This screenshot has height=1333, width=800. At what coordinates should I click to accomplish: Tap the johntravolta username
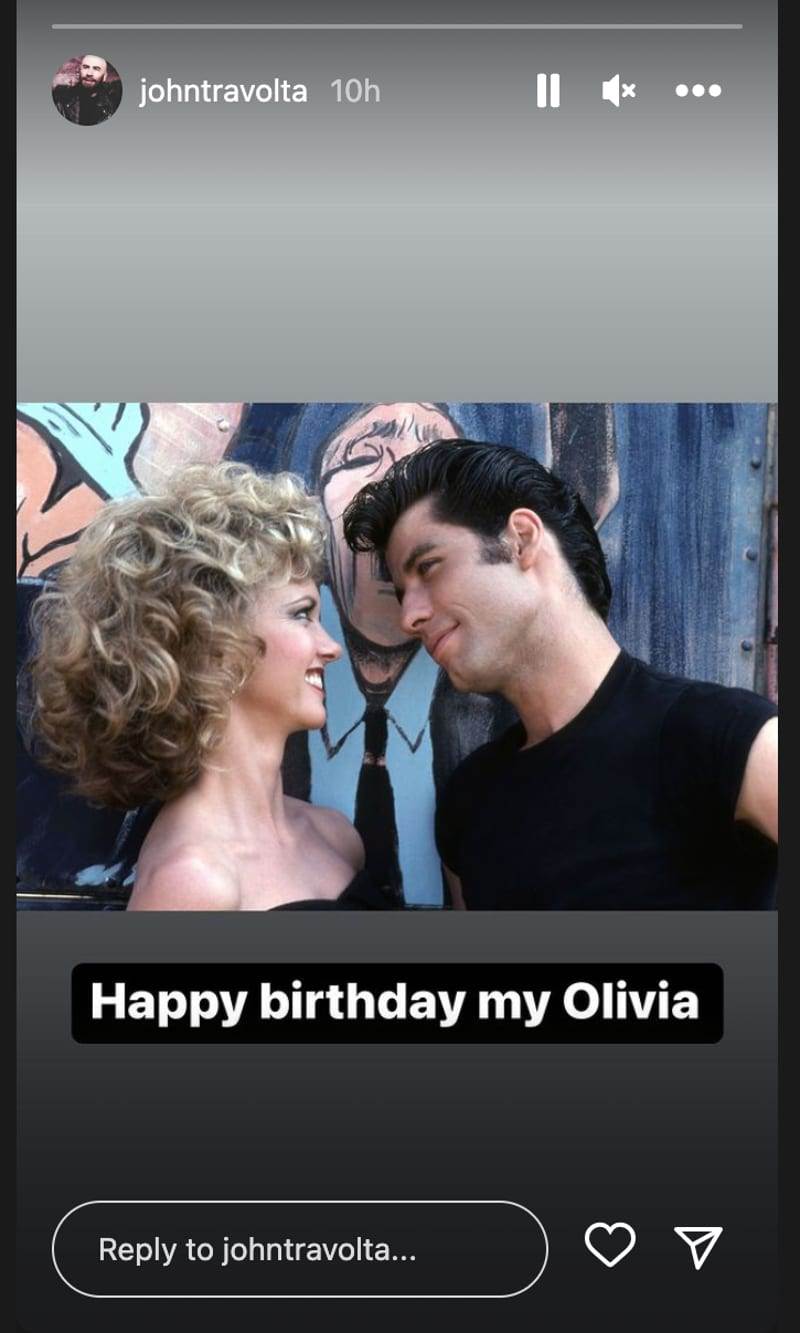(x=223, y=91)
